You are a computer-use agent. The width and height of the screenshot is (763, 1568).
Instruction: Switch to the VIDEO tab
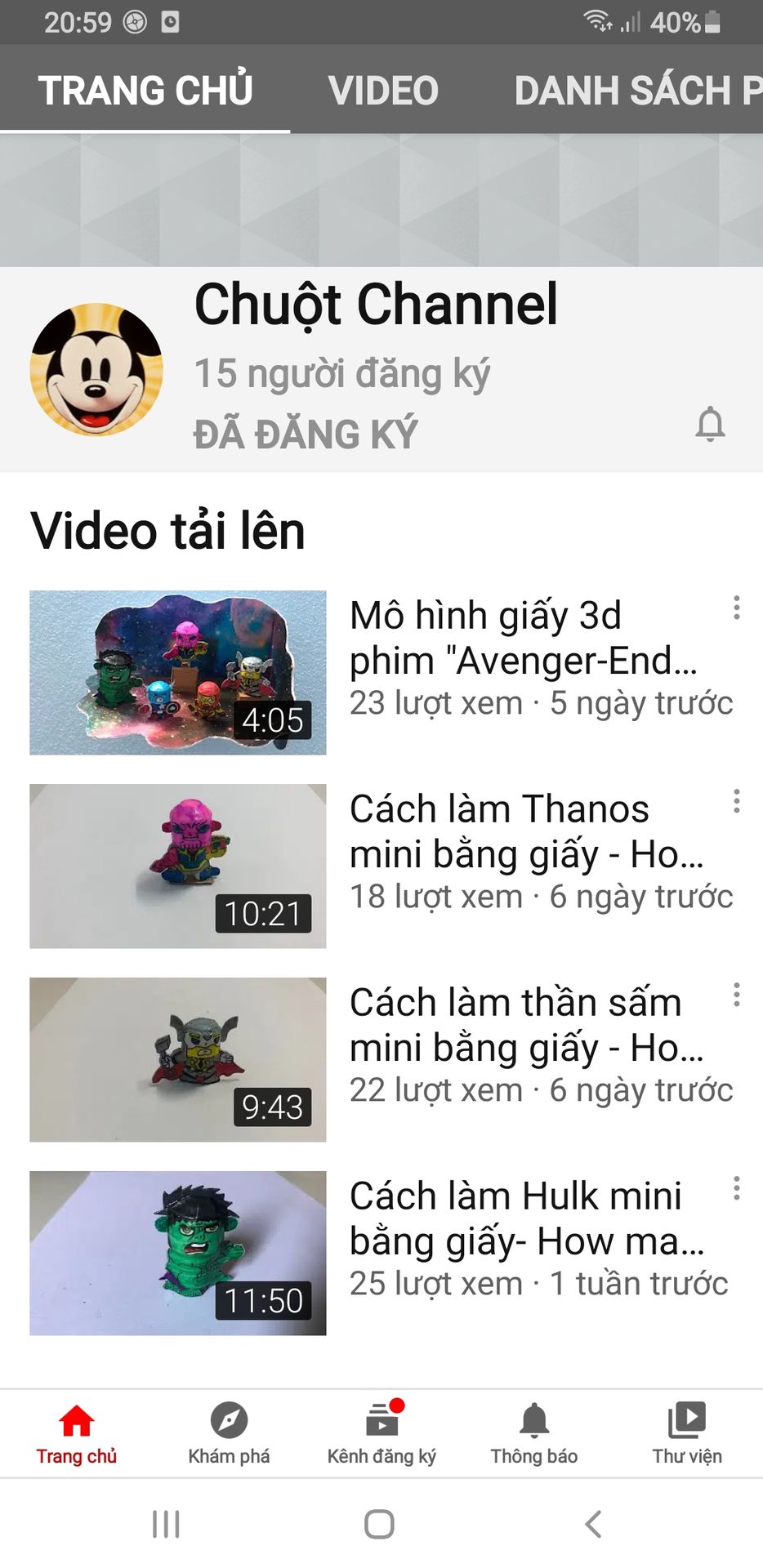pos(383,90)
